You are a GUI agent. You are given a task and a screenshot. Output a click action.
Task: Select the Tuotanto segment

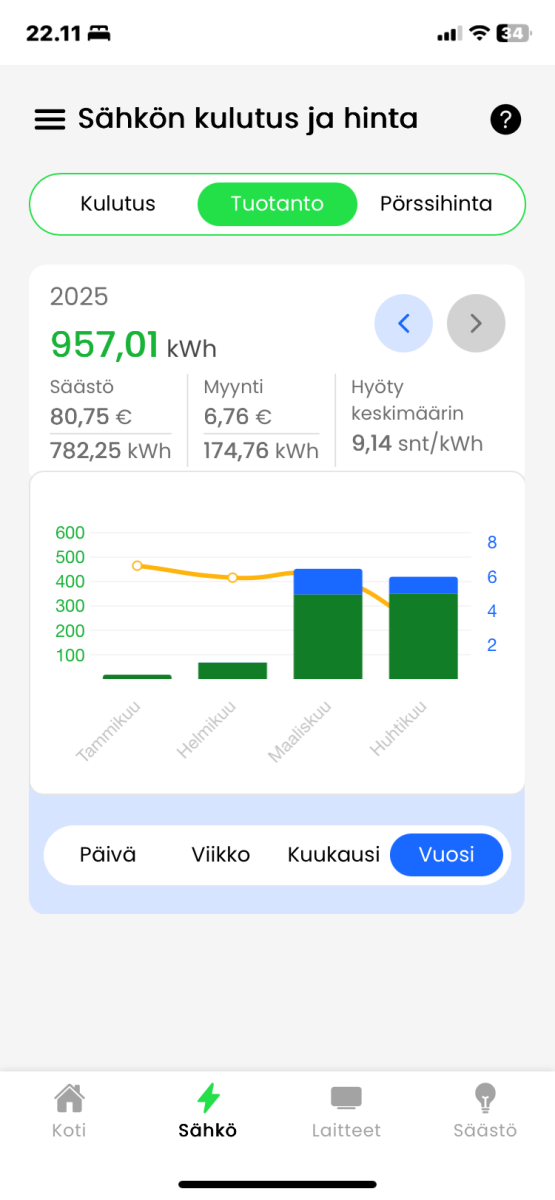point(277,204)
